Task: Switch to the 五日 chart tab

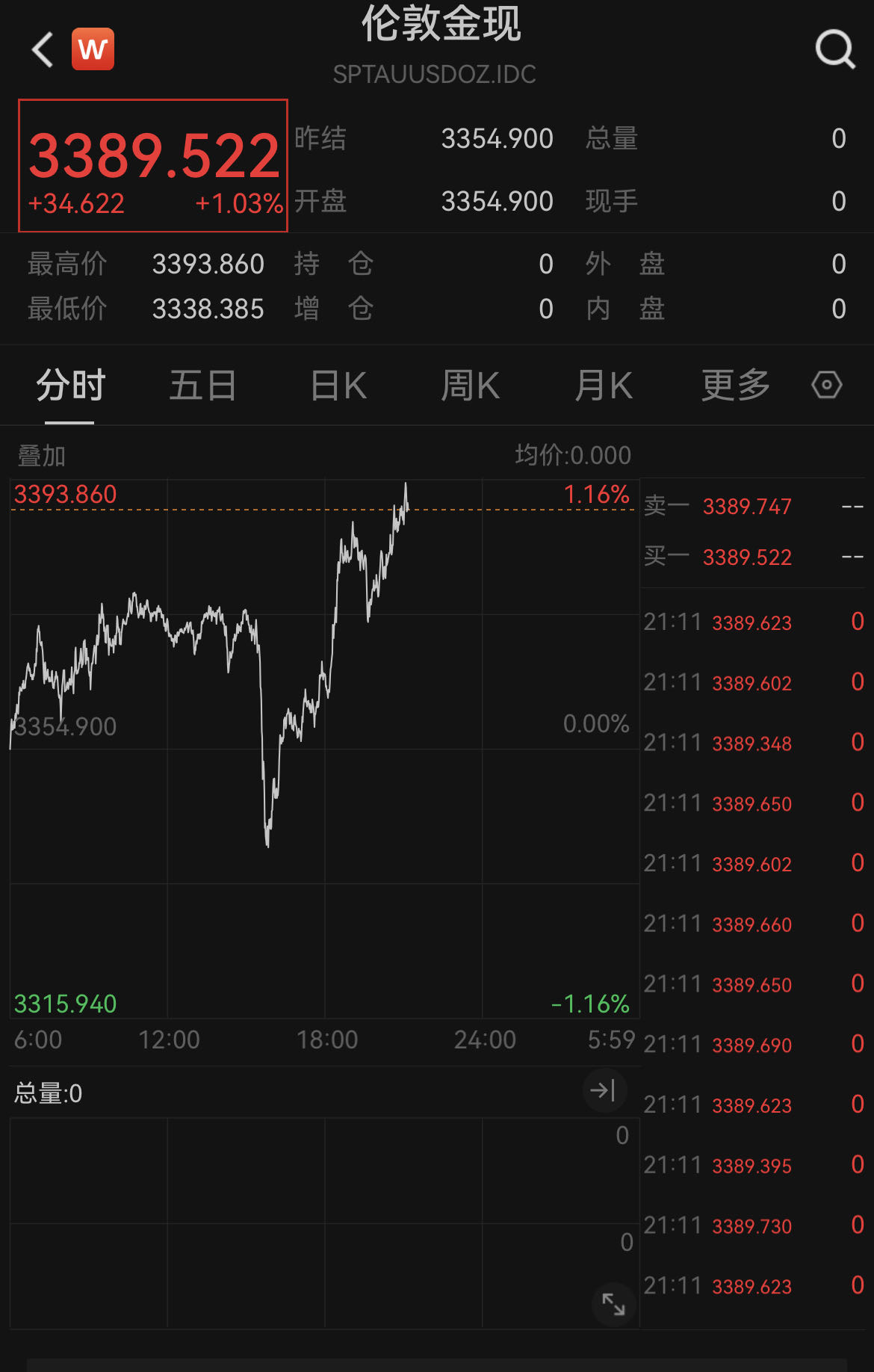Action: point(202,386)
